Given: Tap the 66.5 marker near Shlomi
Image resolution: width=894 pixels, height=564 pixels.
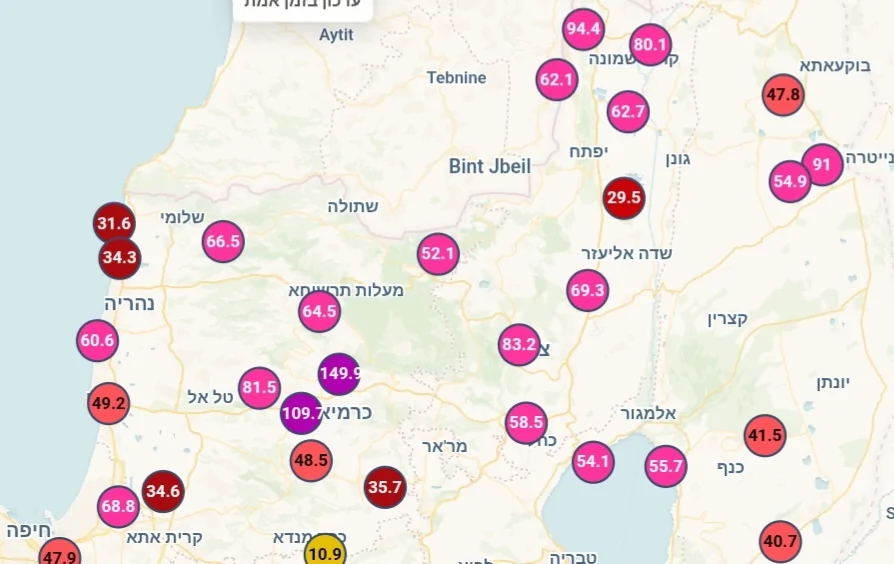Looking at the screenshot, I should [x=222, y=241].
